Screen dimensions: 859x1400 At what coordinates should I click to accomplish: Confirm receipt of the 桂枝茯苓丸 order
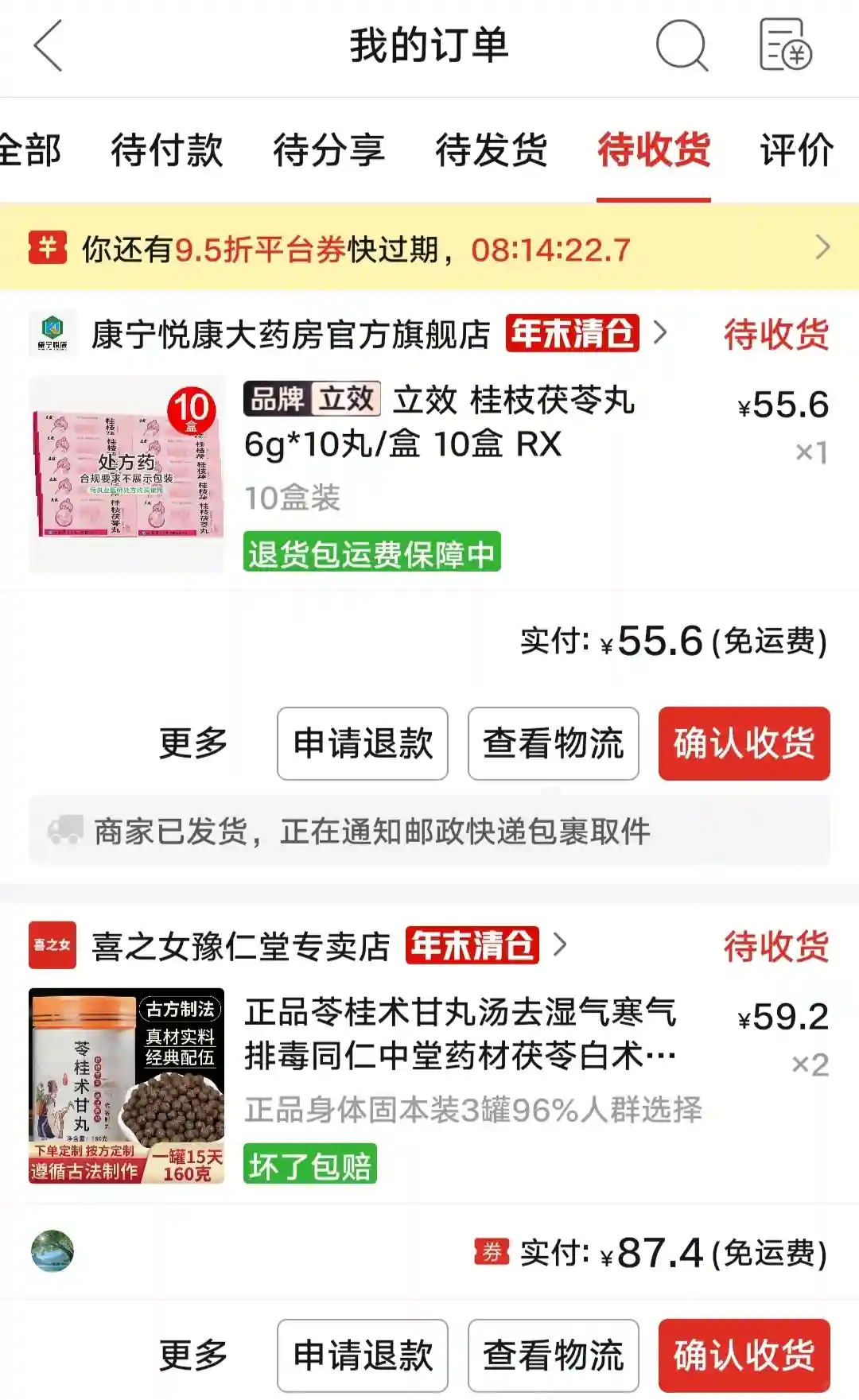tap(744, 743)
